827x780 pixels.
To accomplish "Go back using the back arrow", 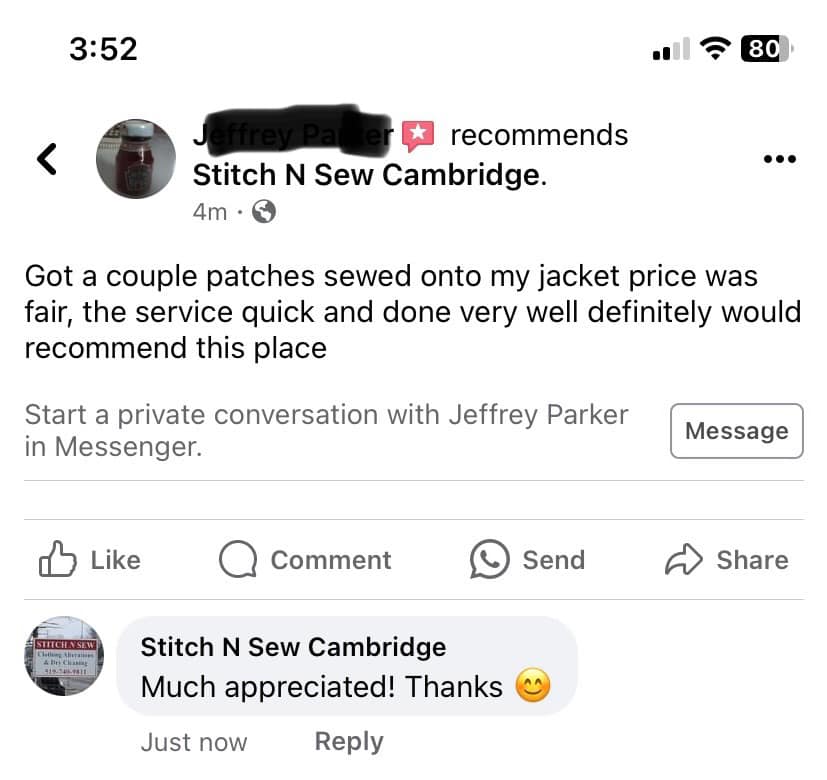I will (46, 159).
